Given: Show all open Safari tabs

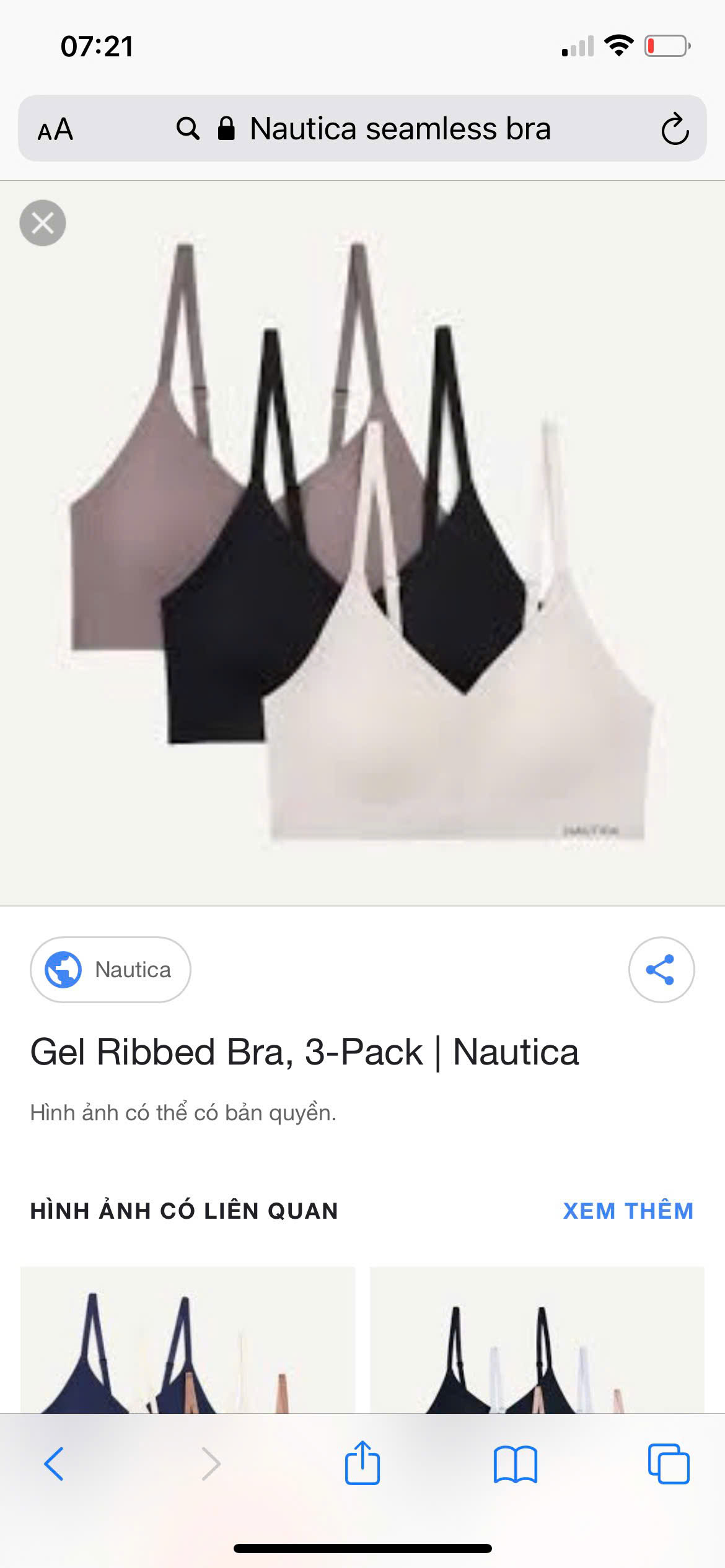Looking at the screenshot, I should [668, 1464].
